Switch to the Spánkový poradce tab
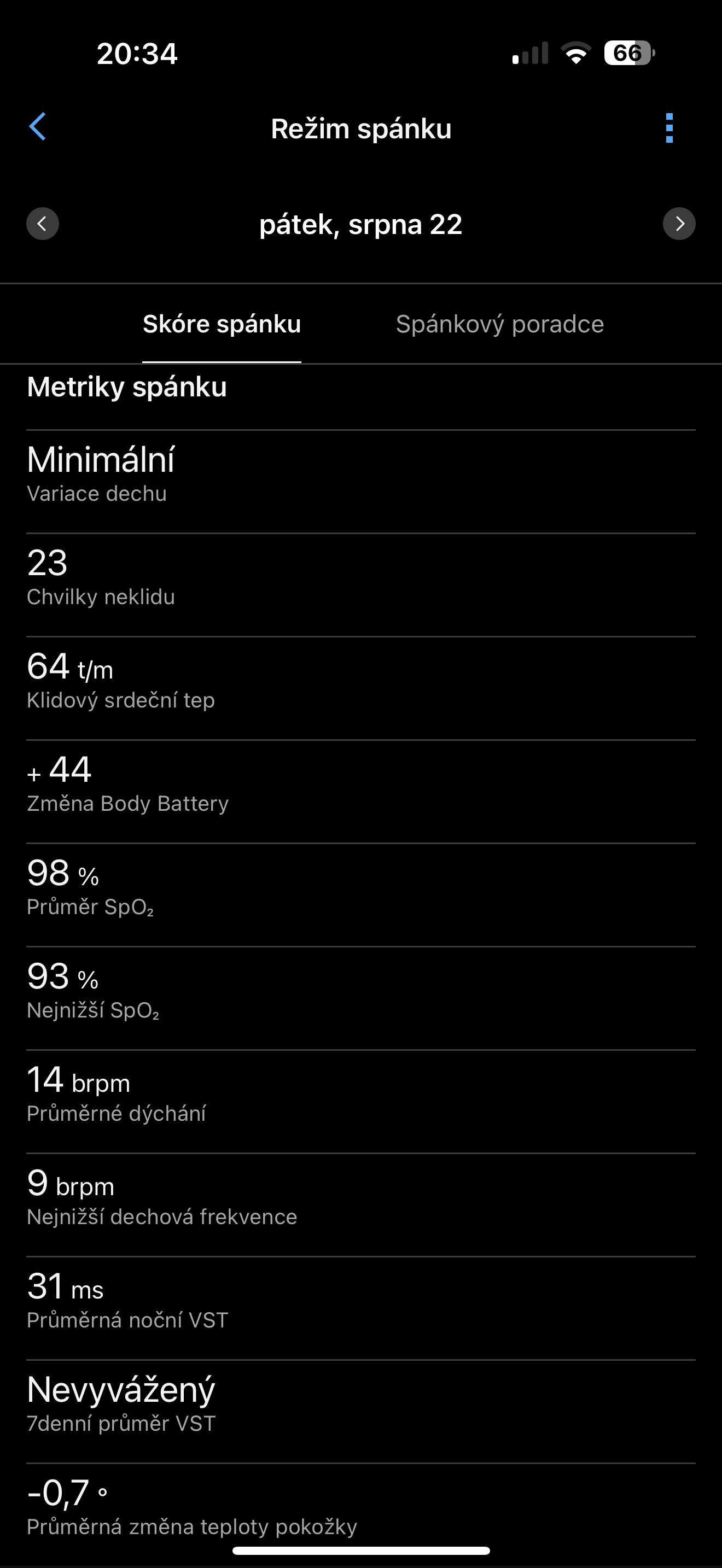The width and height of the screenshot is (722, 1568). pyautogui.click(x=499, y=324)
